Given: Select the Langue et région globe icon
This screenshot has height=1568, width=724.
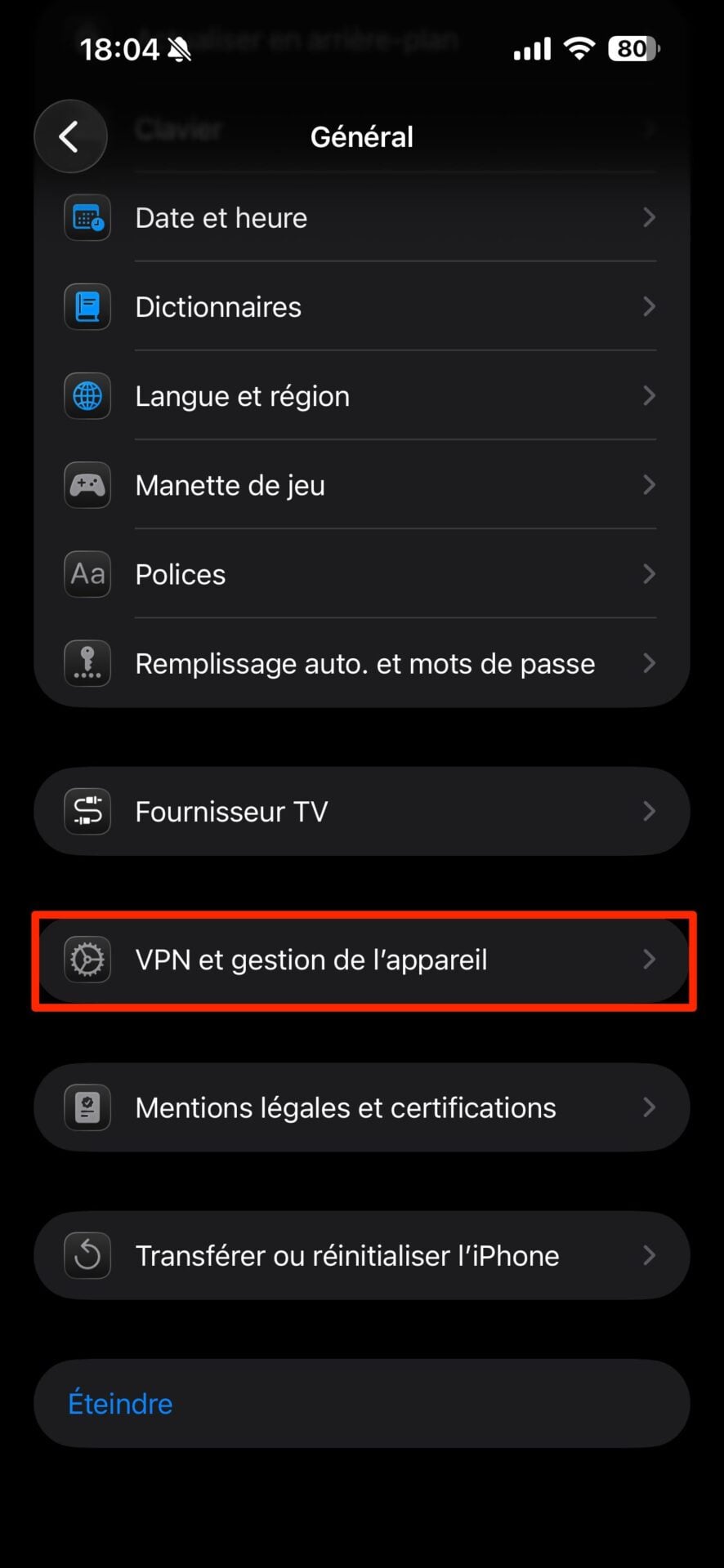Looking at the screenshot, I should coord(87,396).
